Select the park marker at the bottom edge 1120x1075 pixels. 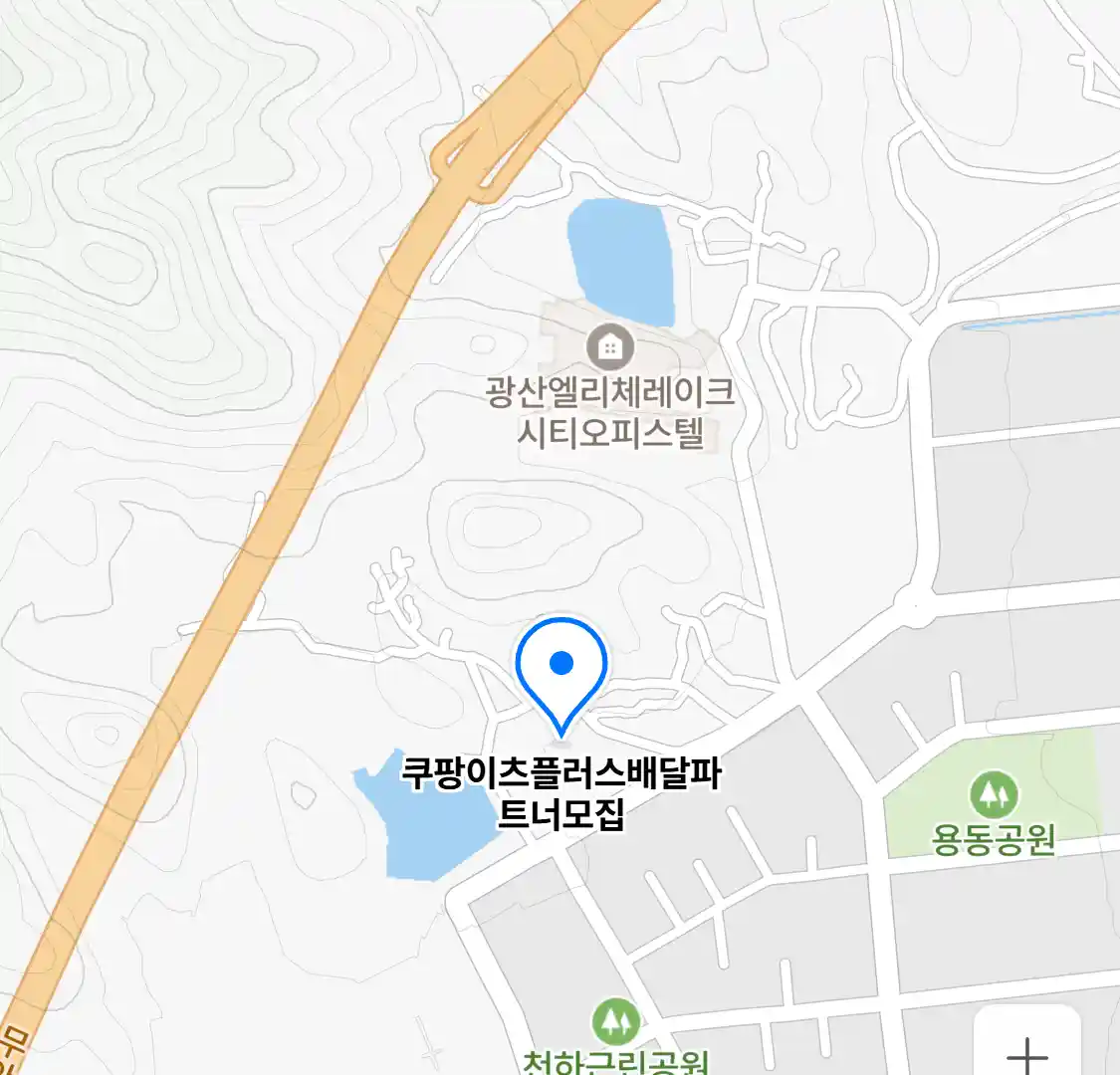tap(615, 1022)
